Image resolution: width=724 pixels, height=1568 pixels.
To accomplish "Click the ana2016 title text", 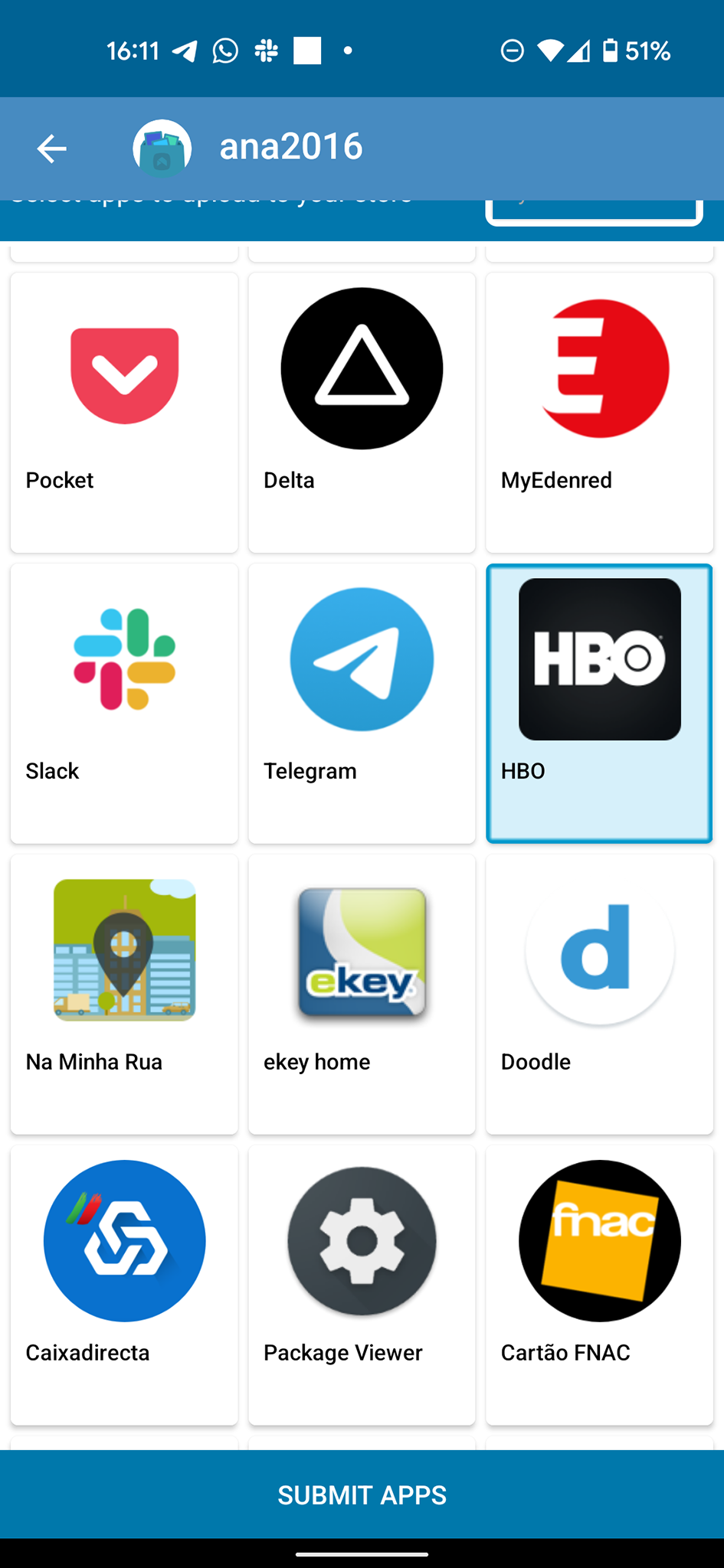I will 291,146.
